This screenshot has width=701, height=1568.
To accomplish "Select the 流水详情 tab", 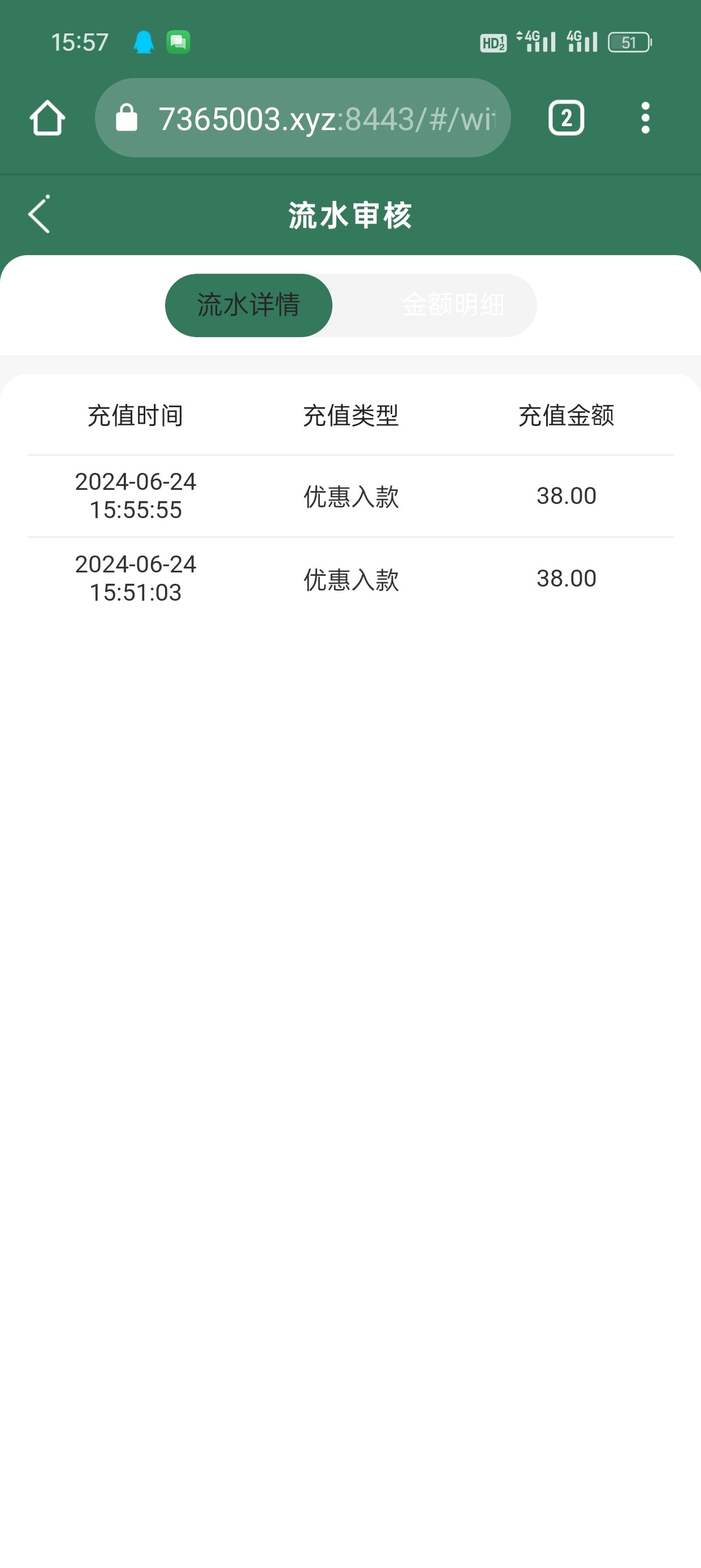I will tap(249, 305).
